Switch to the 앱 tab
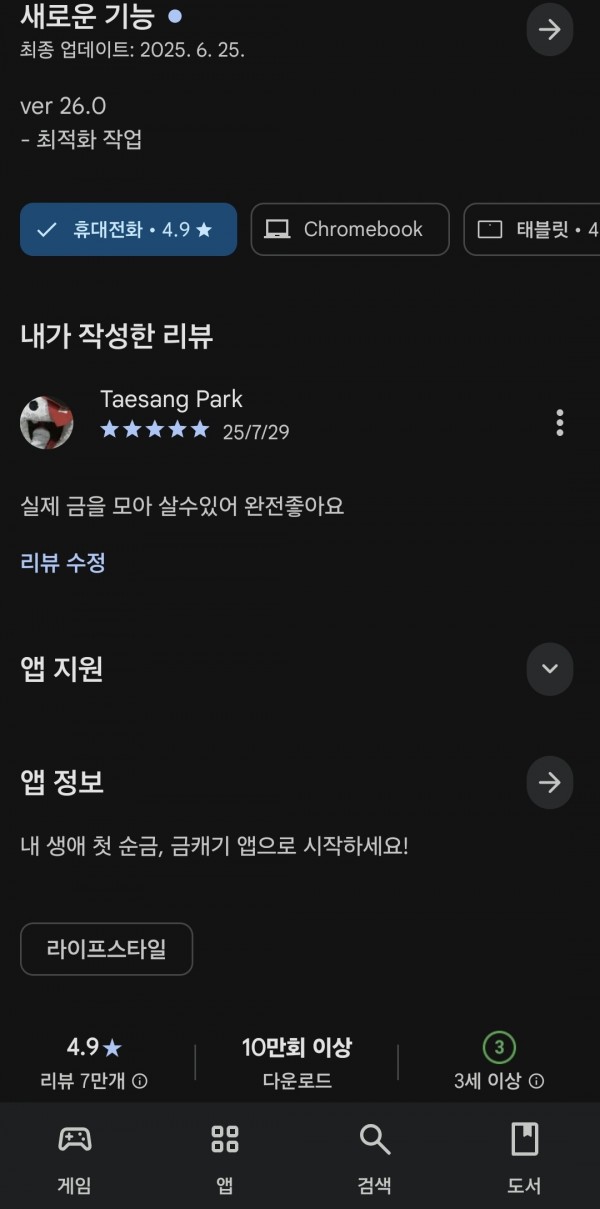Image resolution: width=600 pixels, height=1209 pixels. (x=225, y=1155)
